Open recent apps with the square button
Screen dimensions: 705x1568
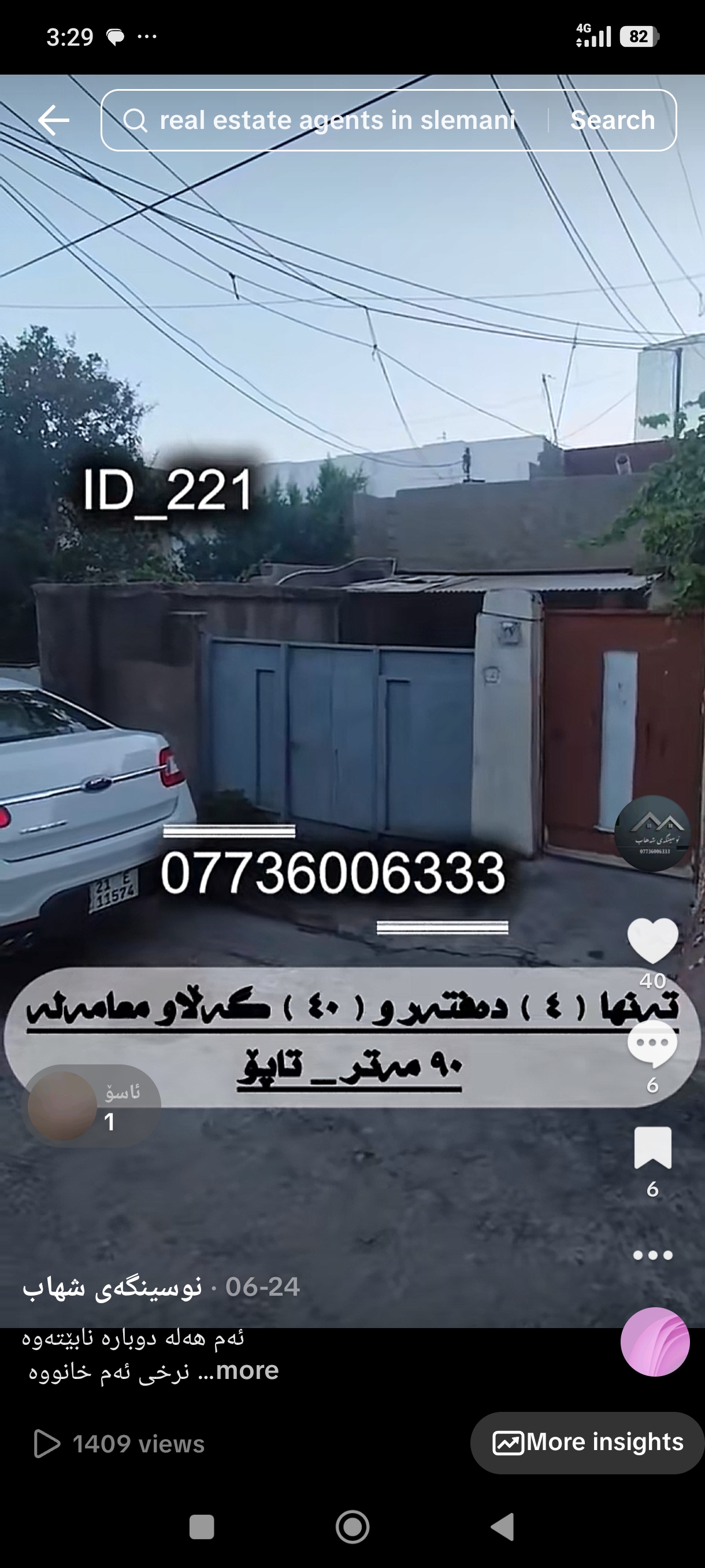202,1526
